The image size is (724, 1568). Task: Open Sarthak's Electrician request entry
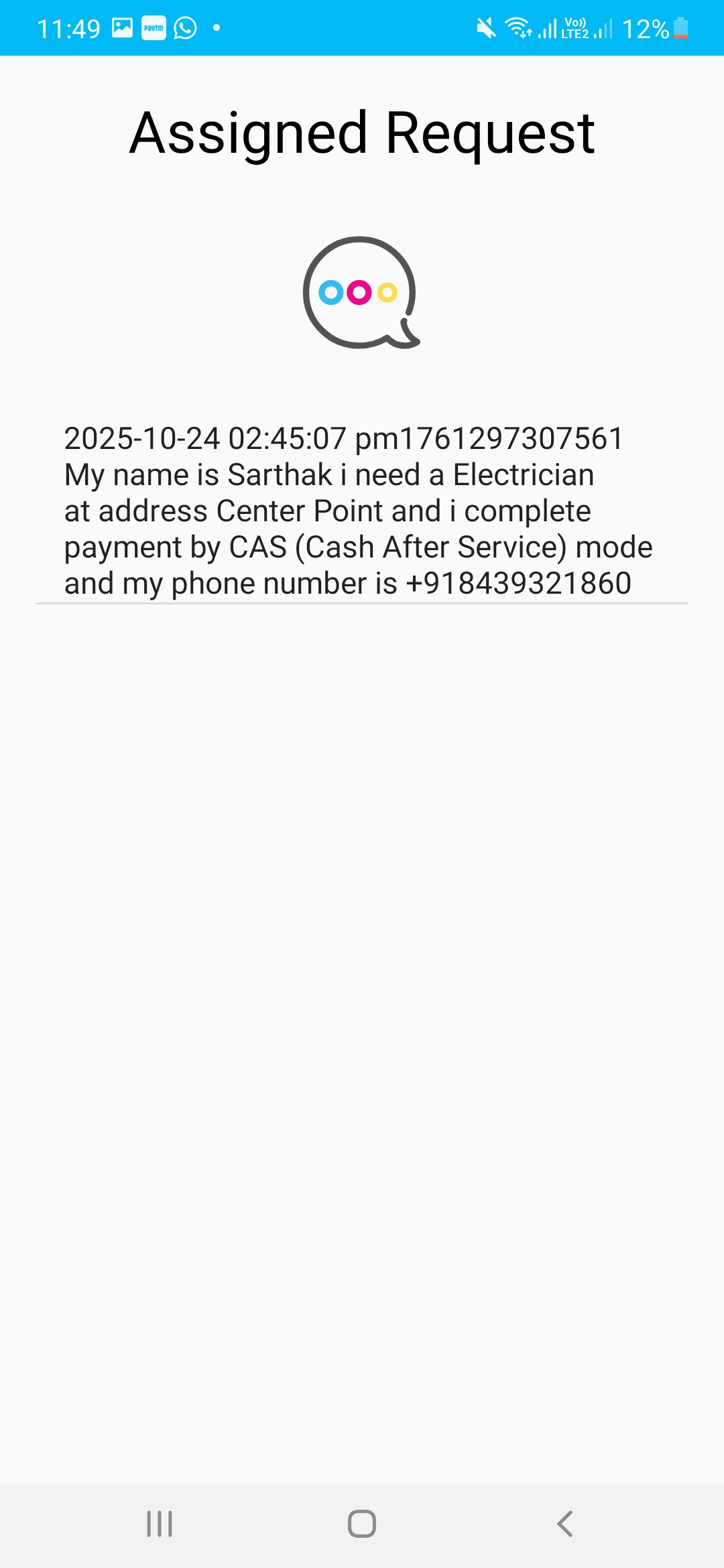pyautogui.click(x=358, y=511)
